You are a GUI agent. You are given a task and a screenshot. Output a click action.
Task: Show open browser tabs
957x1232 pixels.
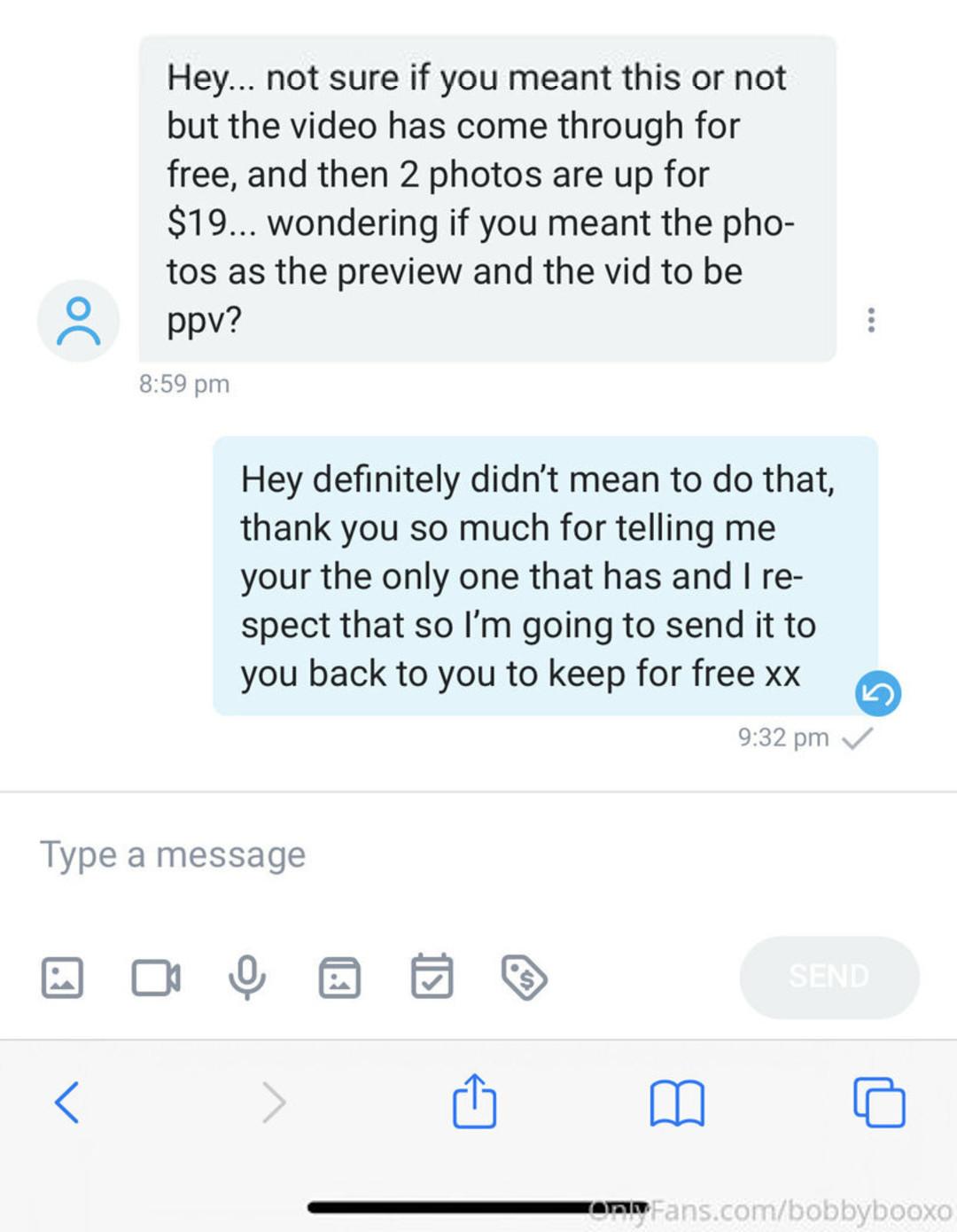(x=878, y=1103)
